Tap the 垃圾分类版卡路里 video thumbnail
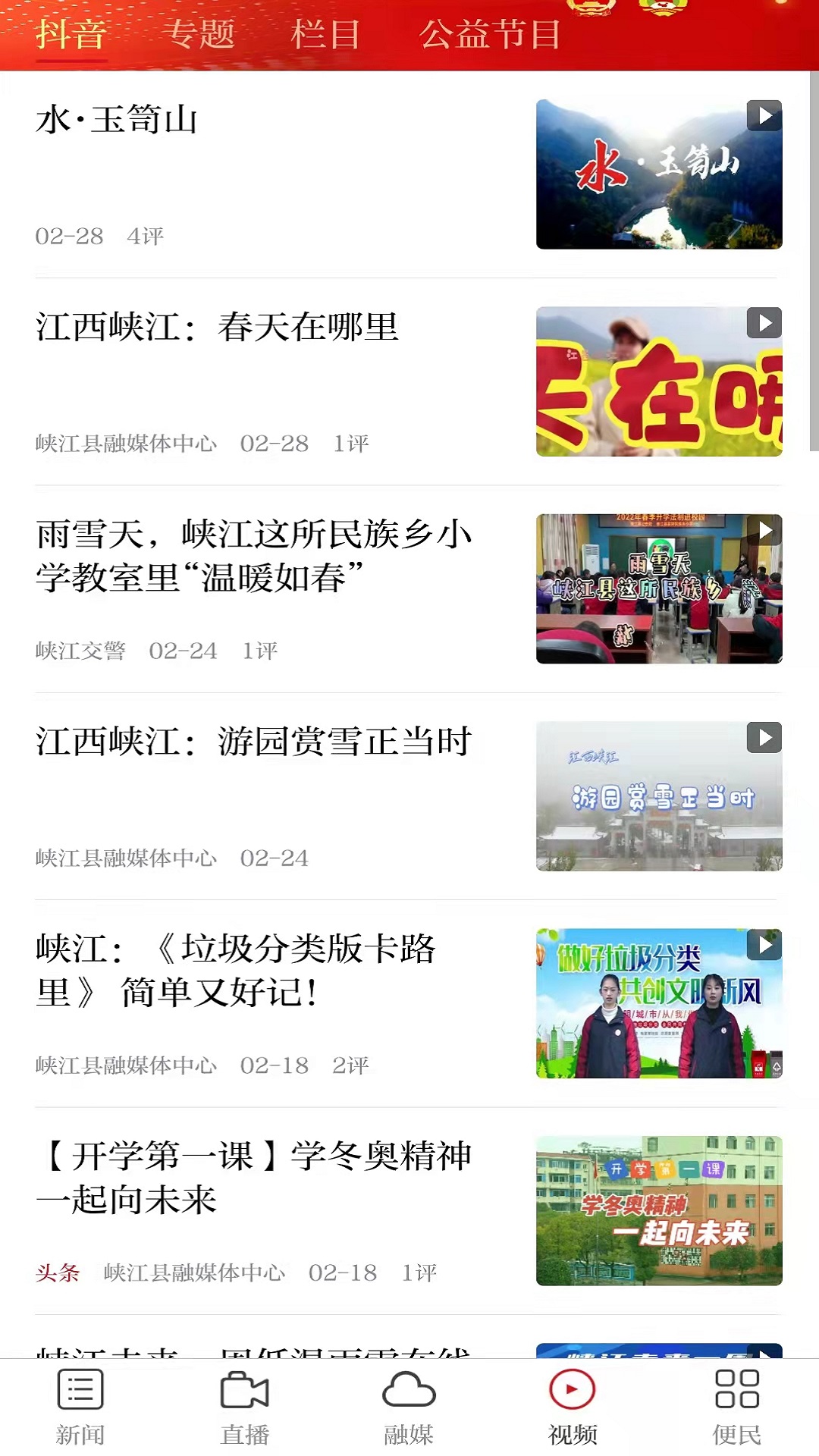The height and width of the screenshot is (1456, 819). click(x=658, y=1003)
